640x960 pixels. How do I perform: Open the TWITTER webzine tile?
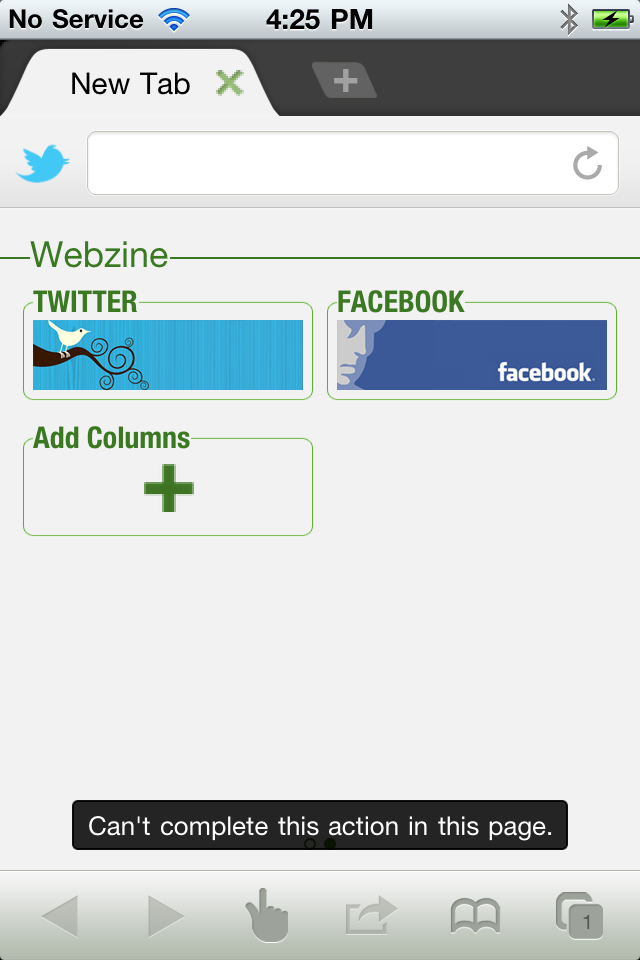coord(168,354)
